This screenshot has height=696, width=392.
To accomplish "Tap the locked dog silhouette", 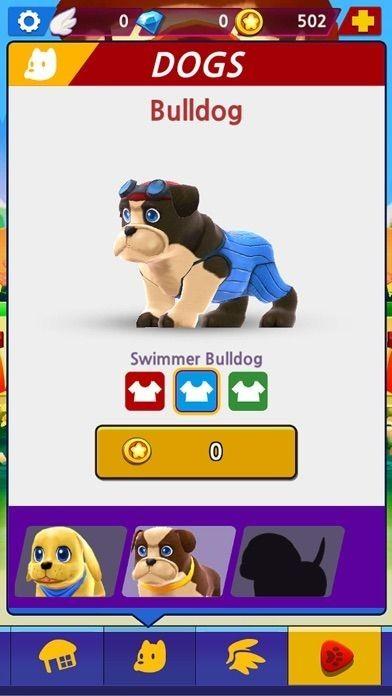I will 288,561.
